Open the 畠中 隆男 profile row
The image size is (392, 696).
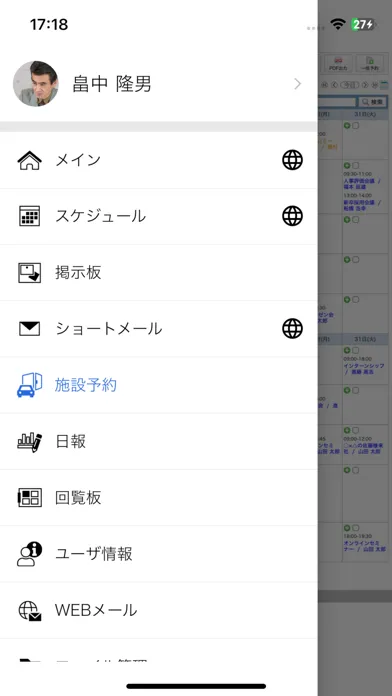coord(158,84)
